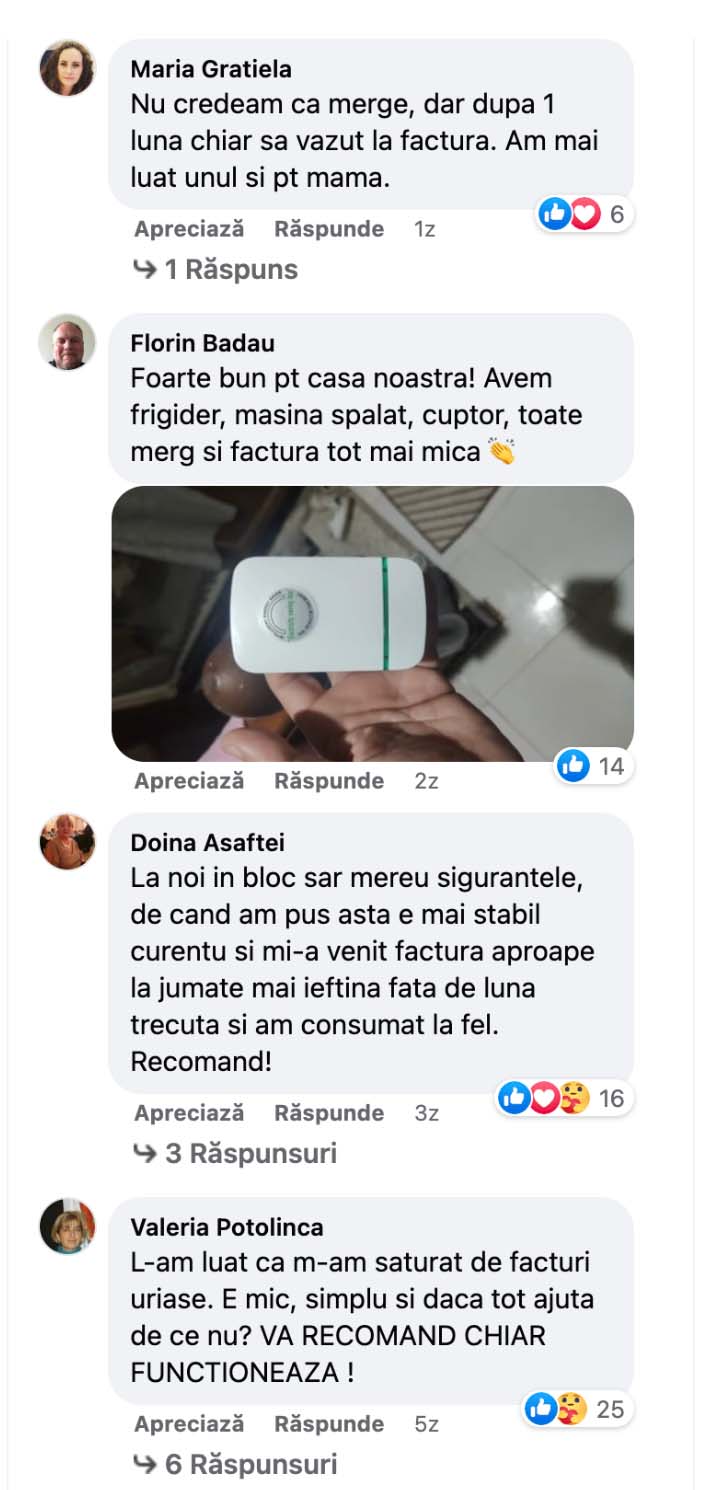Open Valeria Potolinca's profile picture

pyautogui.click(x=67, y=1226)
